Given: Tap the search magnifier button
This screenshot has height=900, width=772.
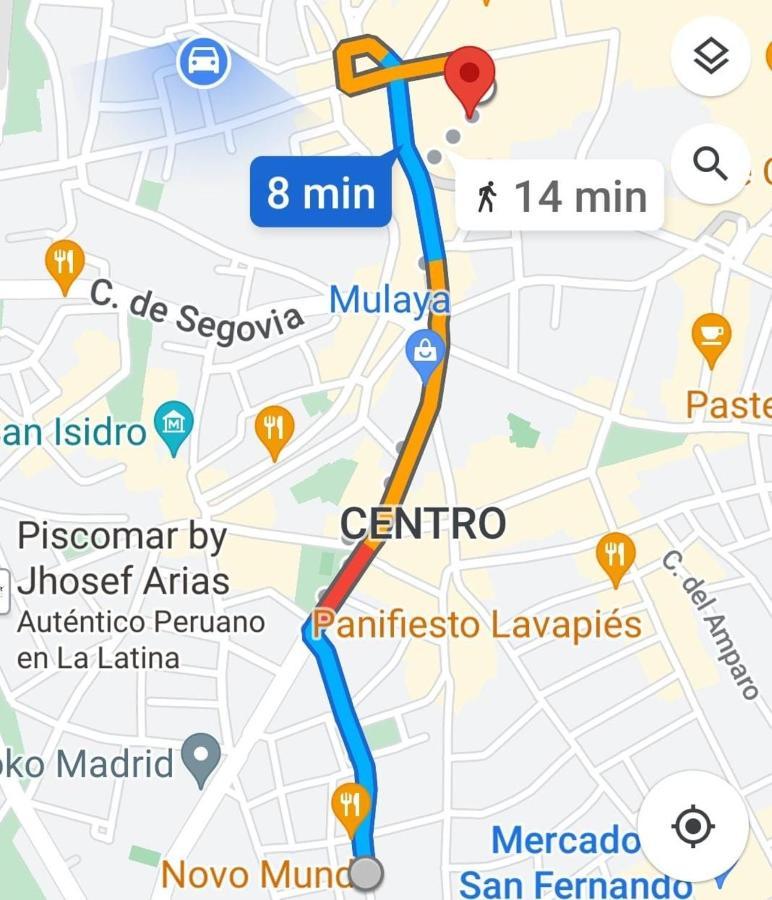Looking at the screenshot, I should coord(710,163).
